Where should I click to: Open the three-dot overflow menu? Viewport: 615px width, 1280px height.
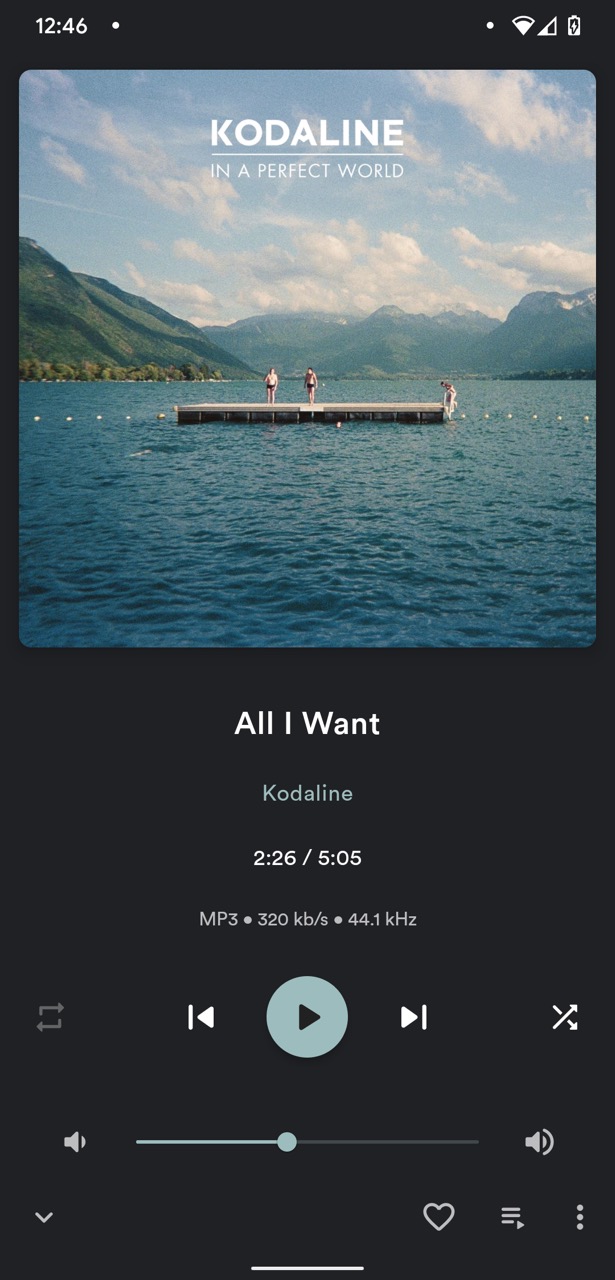point(579,1217)
